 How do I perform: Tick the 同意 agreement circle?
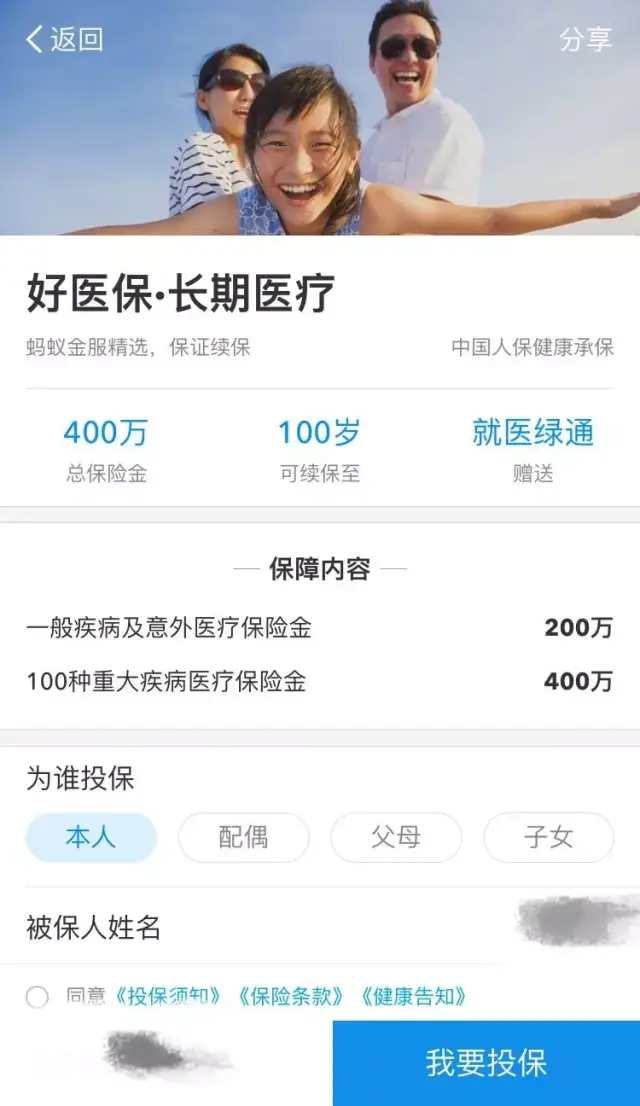[37, 997]
